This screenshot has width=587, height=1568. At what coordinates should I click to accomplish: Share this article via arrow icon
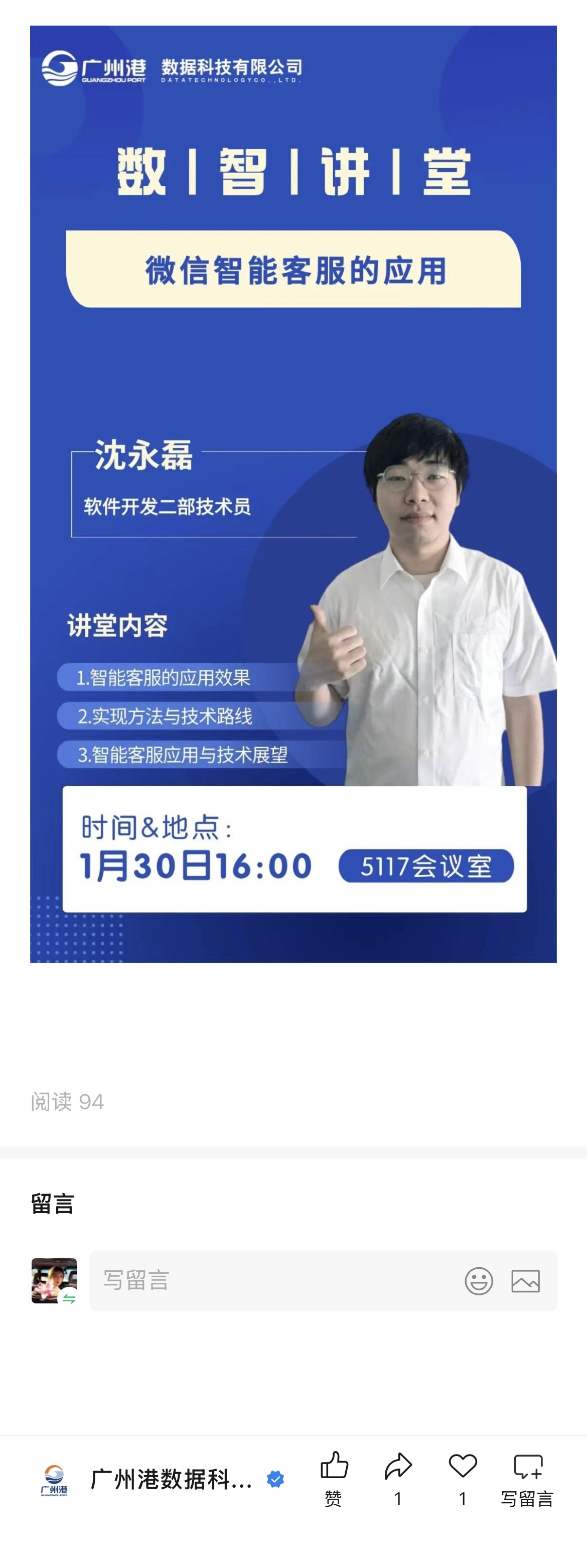pyautogui.click(x=398, y=1478)
